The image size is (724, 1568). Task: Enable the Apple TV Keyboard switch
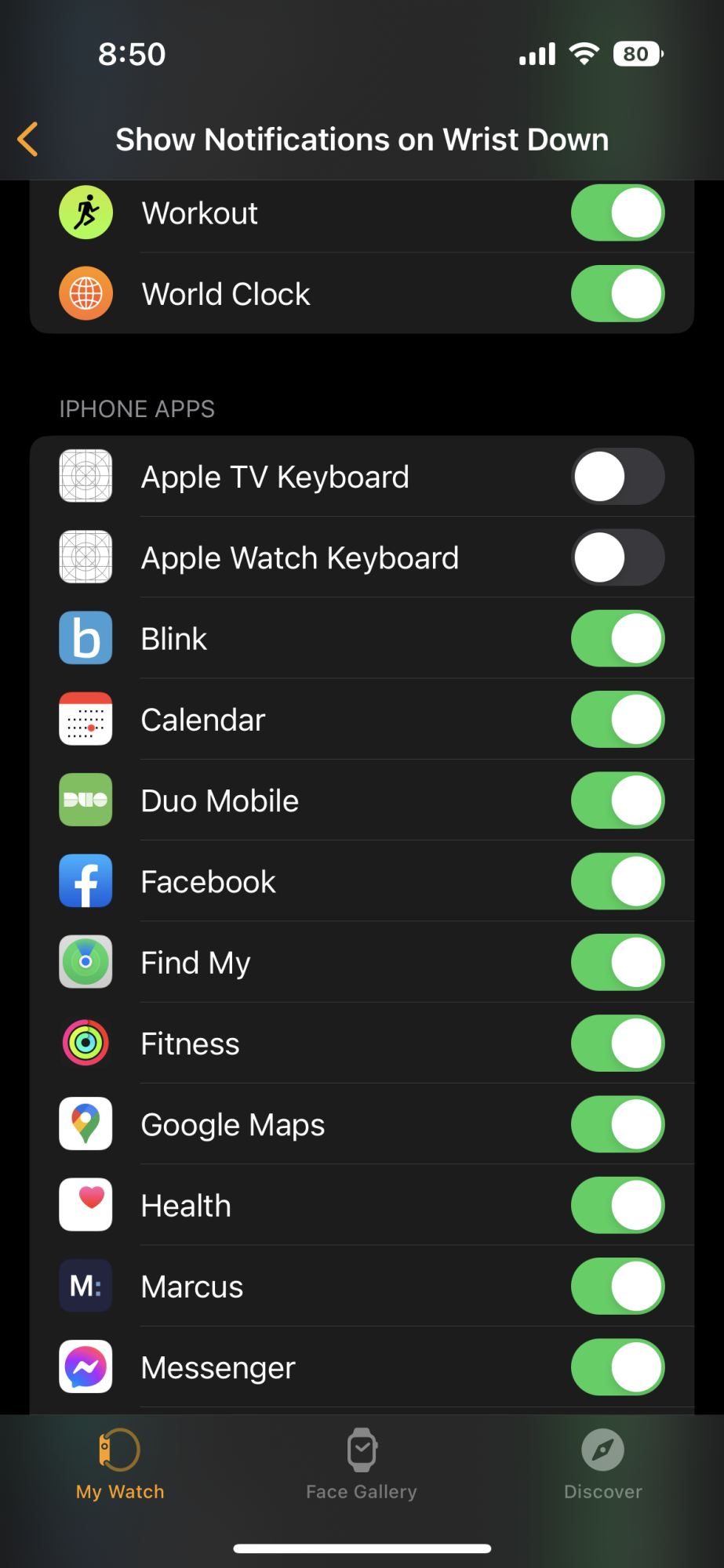click(617, 477)
